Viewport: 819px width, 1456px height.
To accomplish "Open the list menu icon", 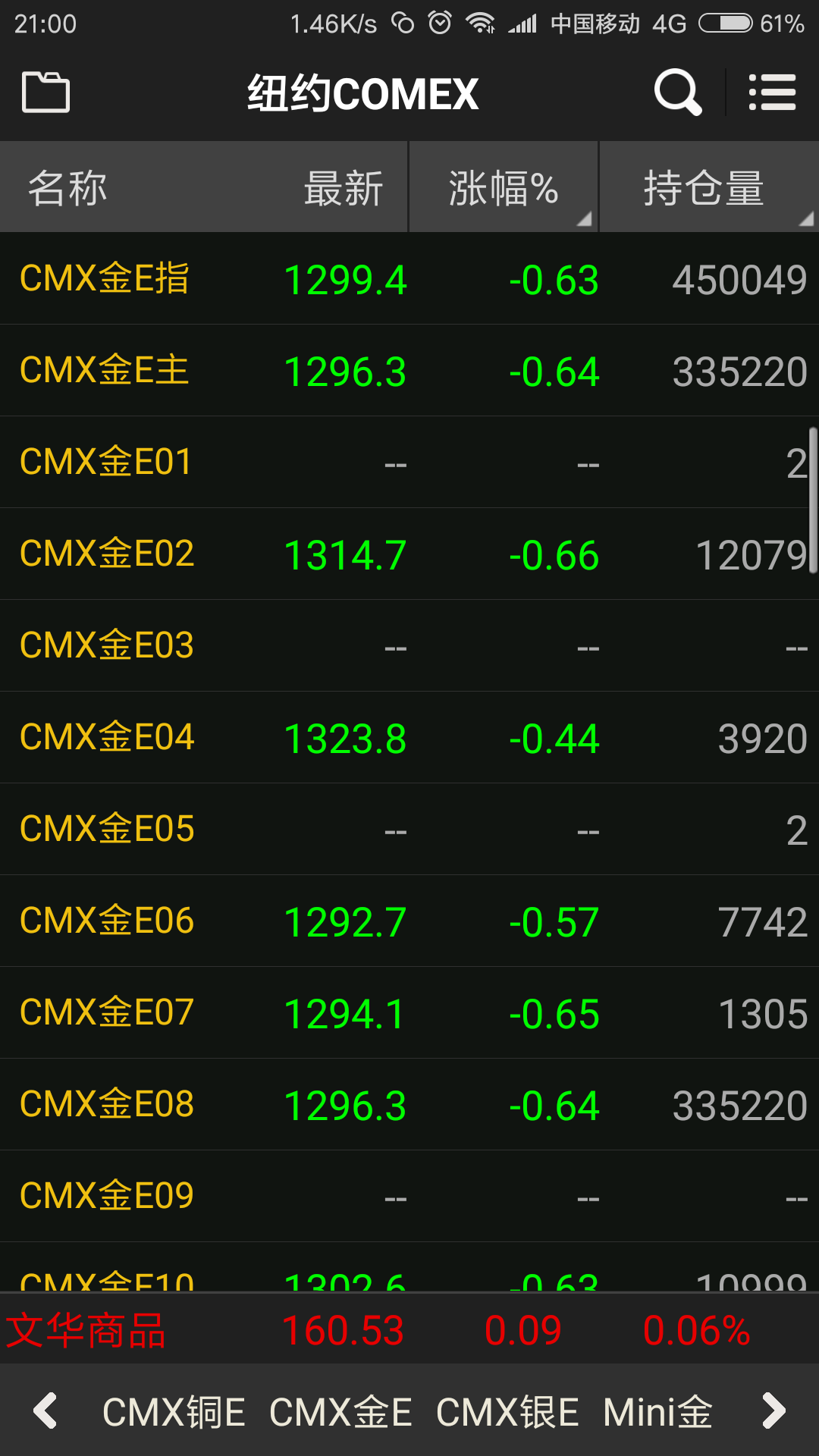I will click(x=772, y=93).
